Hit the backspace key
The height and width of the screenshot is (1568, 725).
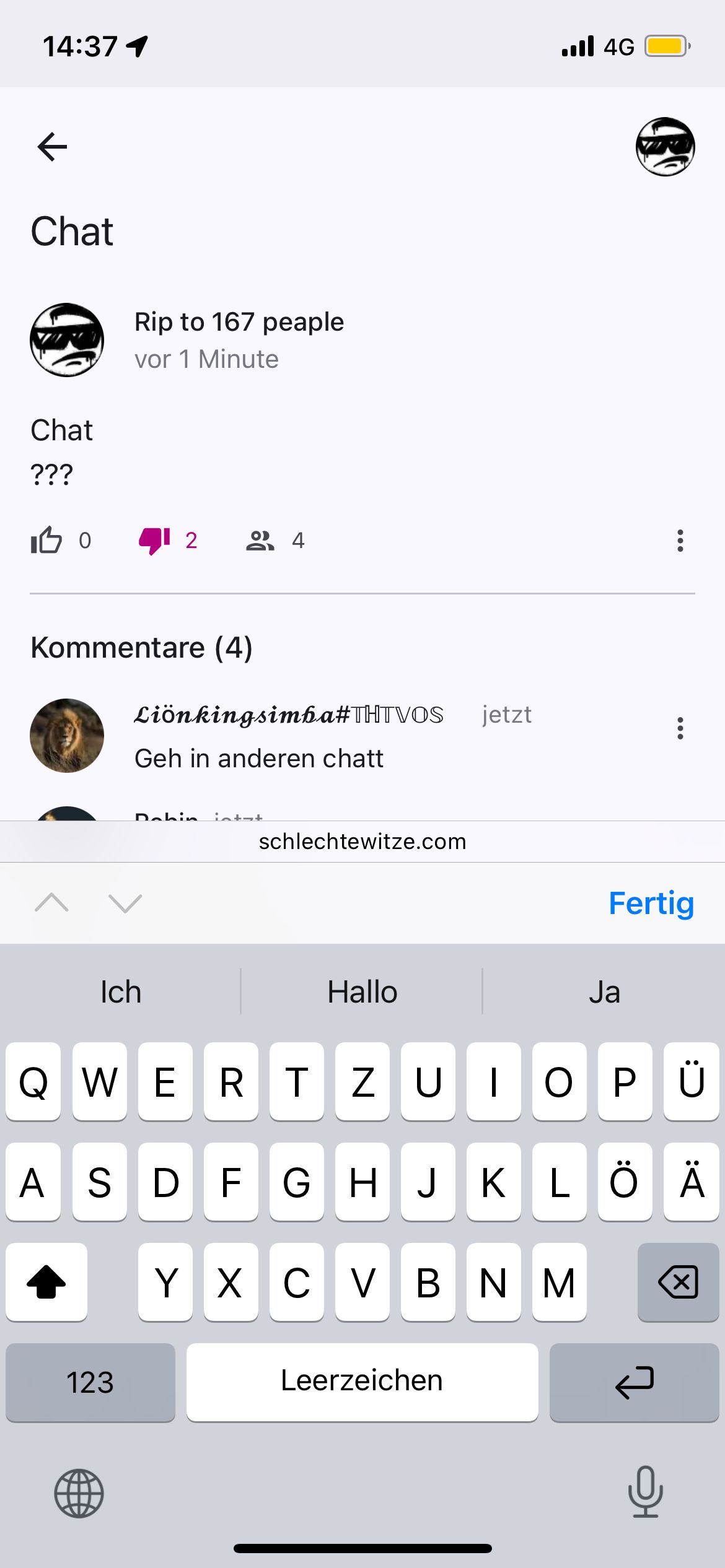coord(678,1281)
